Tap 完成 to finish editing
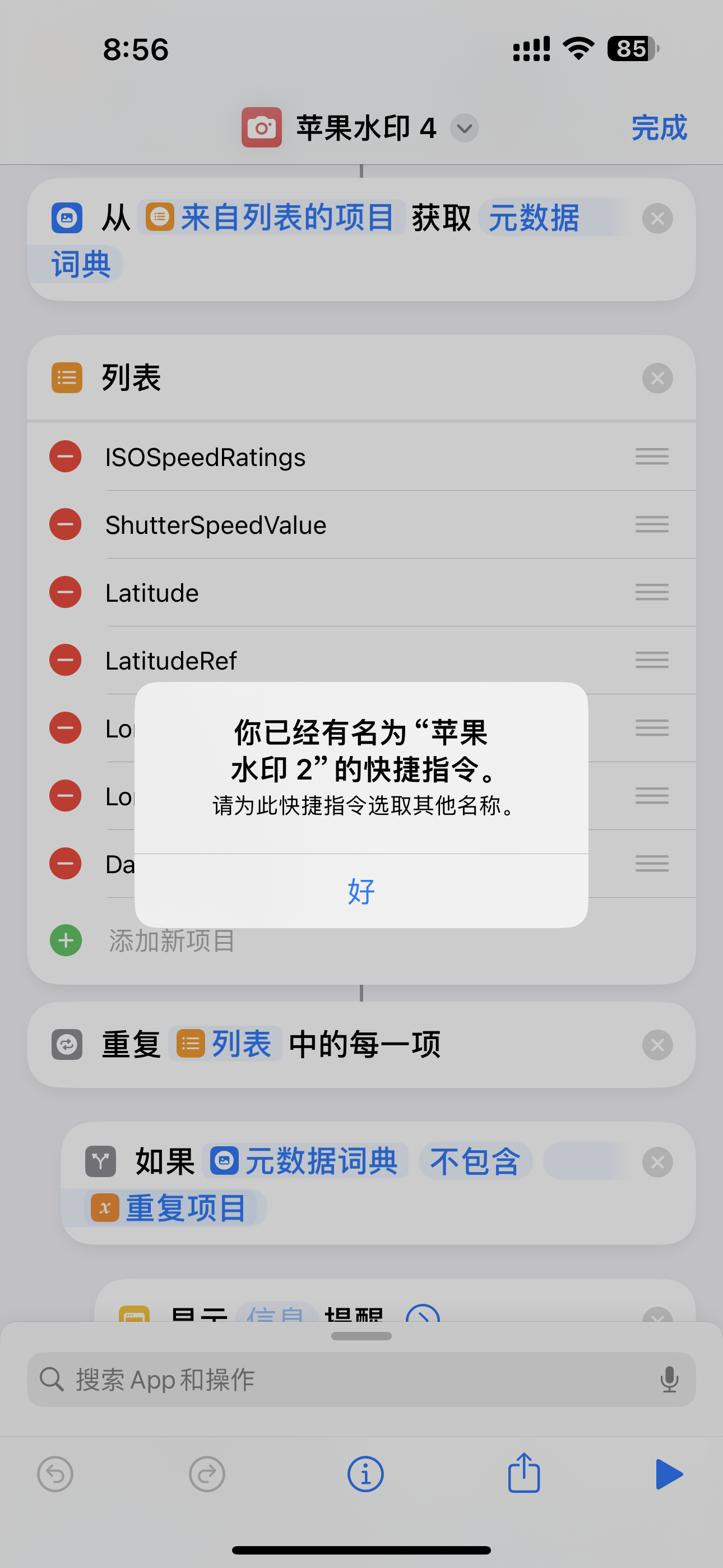Screen dimensions: 723x1568 click(x=659, y=128)
